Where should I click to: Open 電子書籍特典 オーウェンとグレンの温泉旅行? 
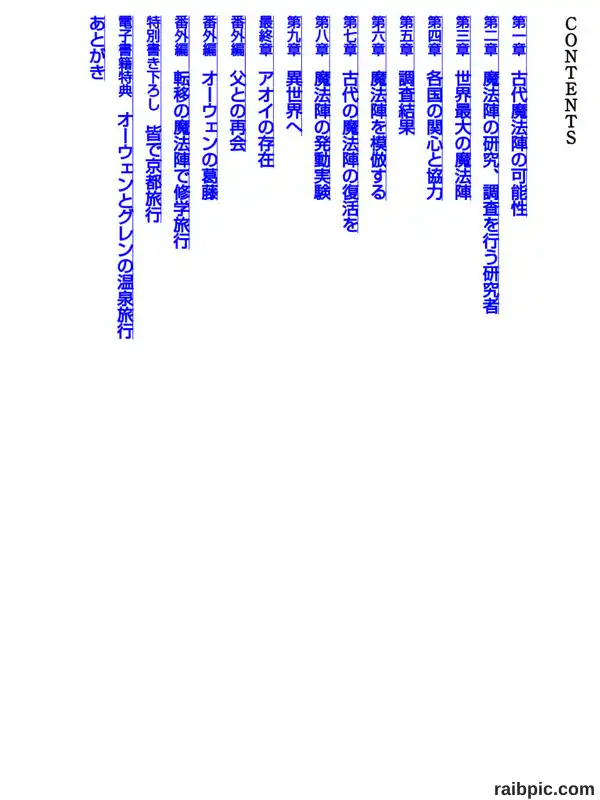[126, 177]
